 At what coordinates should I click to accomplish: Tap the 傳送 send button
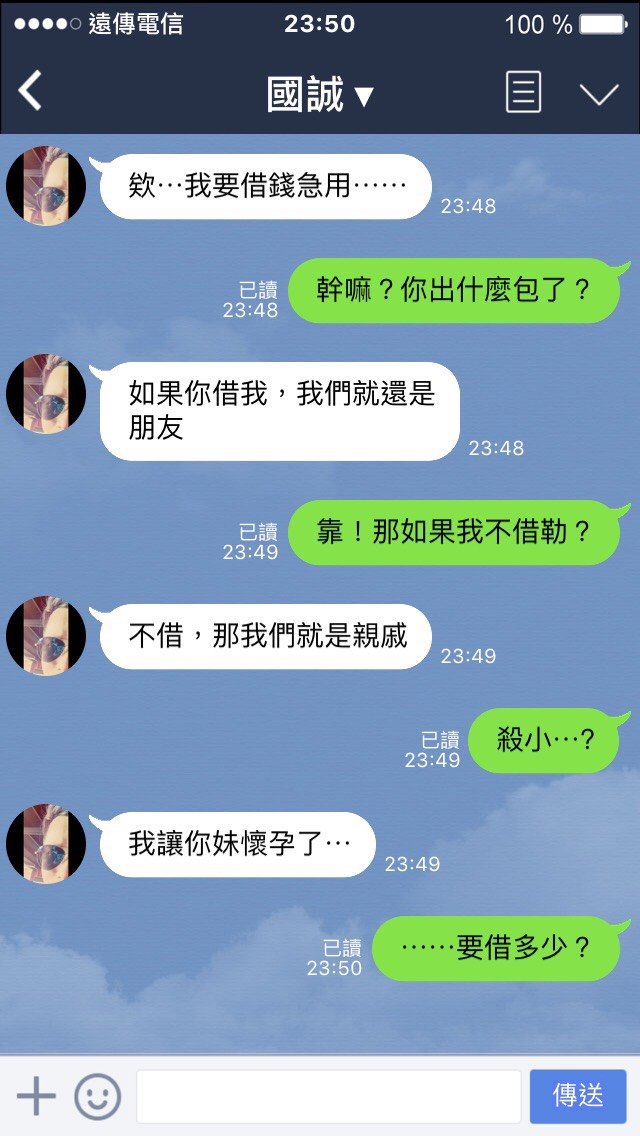tap(578, 1096)
